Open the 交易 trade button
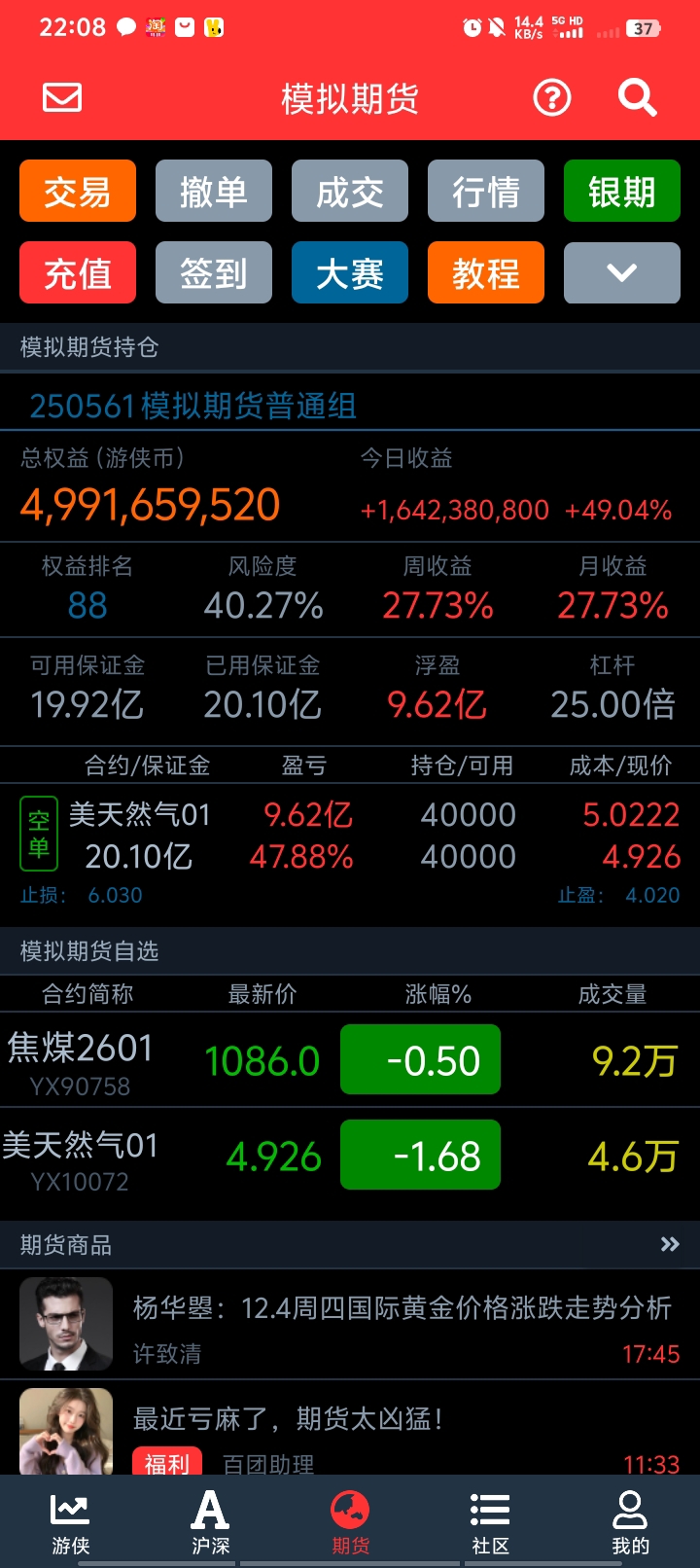 coord(78,192)
